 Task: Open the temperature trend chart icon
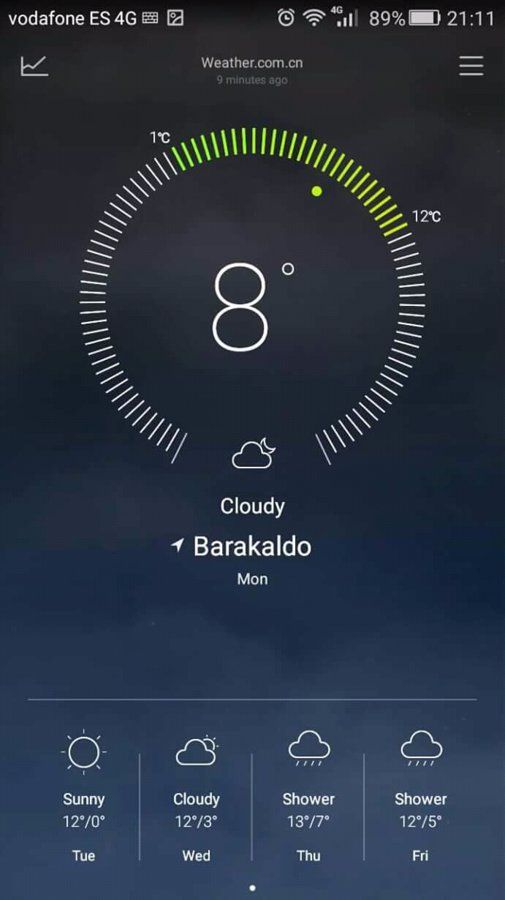pos(34,66)
